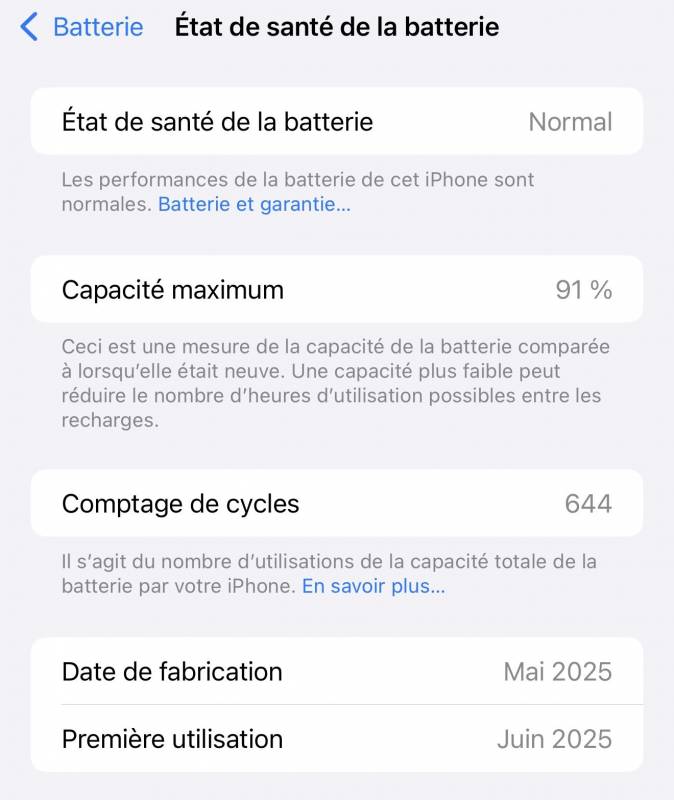Open the Batterie et garantie link
This screenshot has width=674, height=800.
click(x=254, y=205)
